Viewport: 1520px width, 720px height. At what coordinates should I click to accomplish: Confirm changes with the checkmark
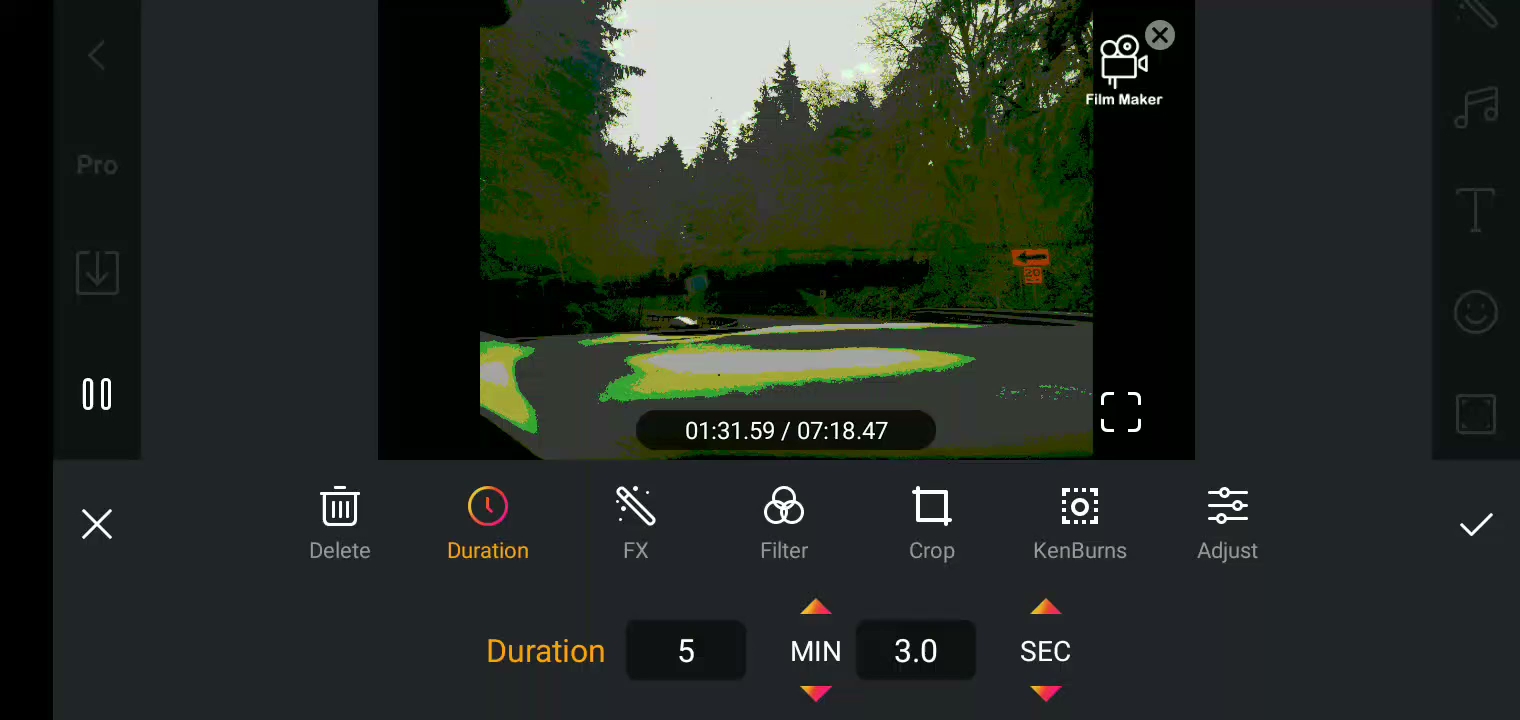[x=1475, y=524]
